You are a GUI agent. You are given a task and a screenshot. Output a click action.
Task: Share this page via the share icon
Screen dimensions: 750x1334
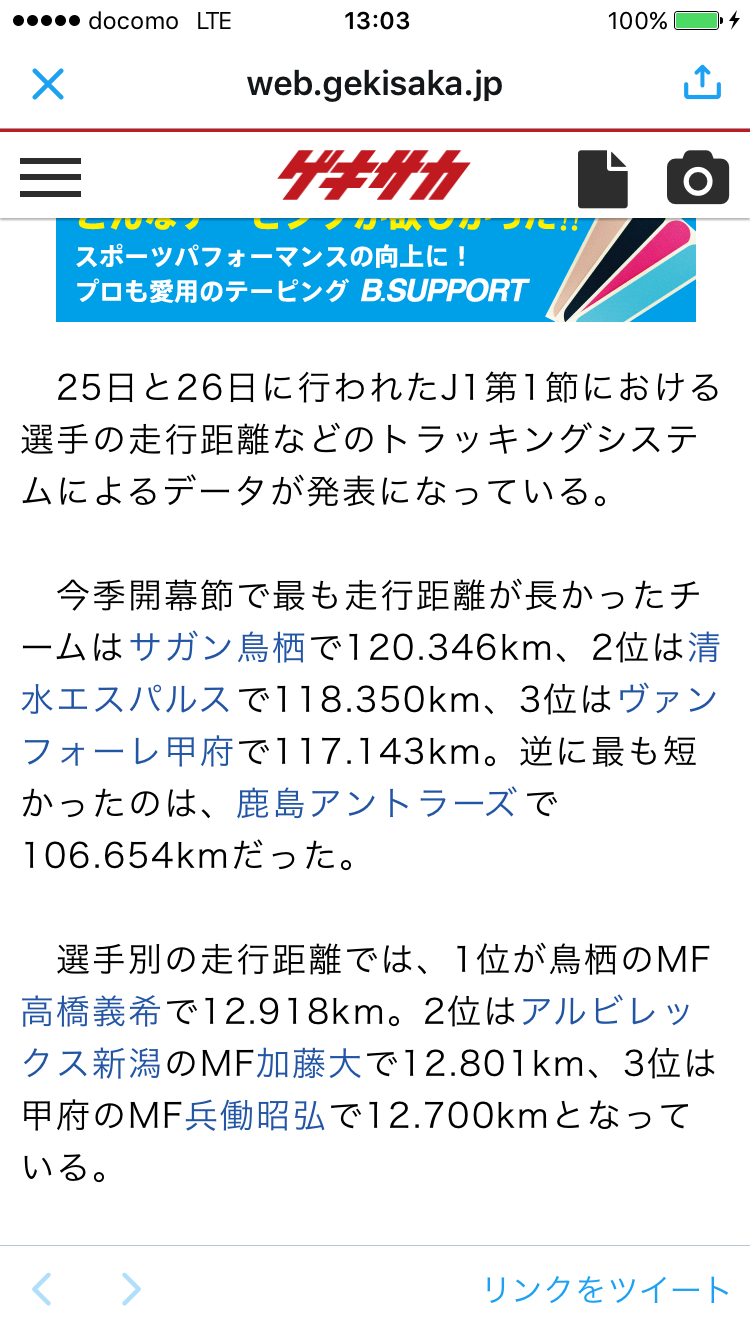[702, 82]
